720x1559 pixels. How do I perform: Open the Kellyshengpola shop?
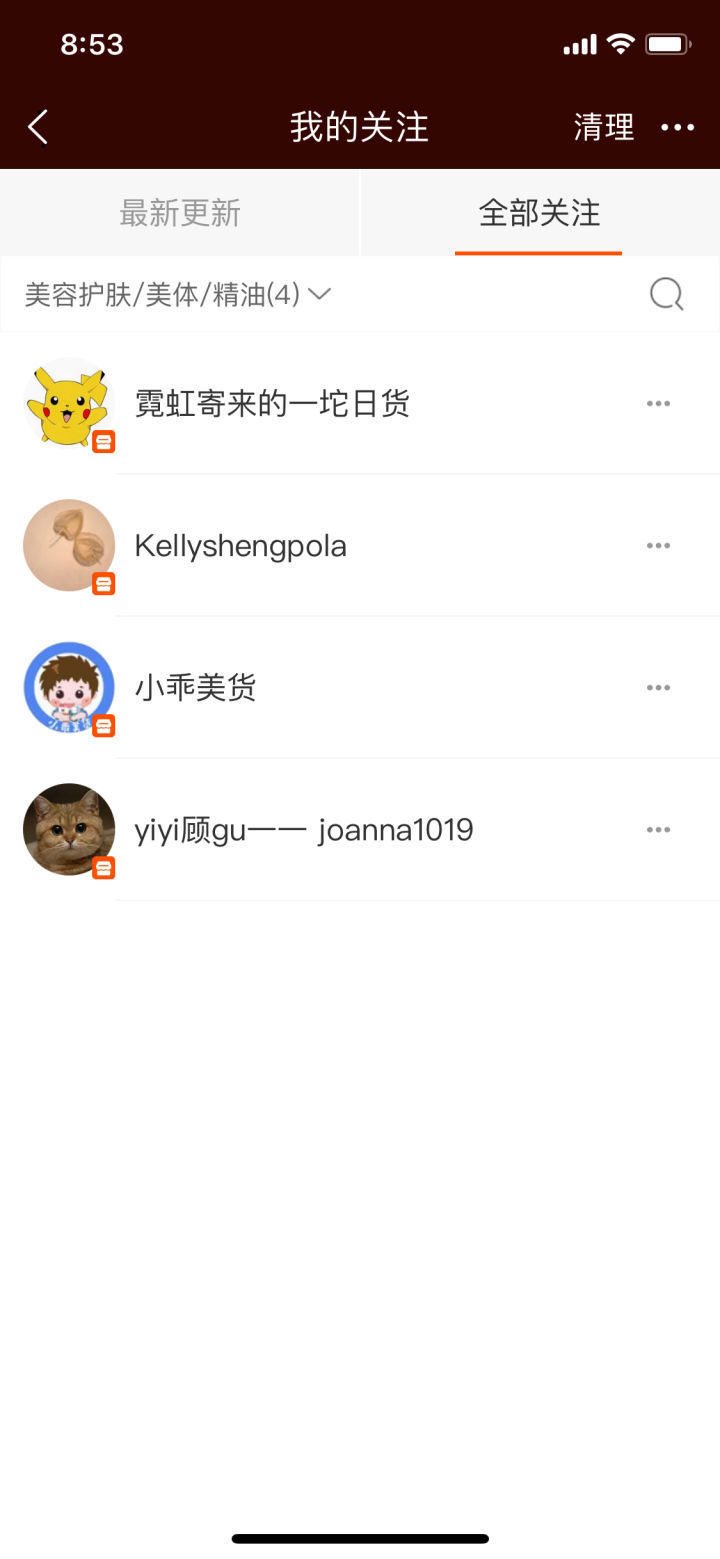pyautogui.click(x=240, y=546)
